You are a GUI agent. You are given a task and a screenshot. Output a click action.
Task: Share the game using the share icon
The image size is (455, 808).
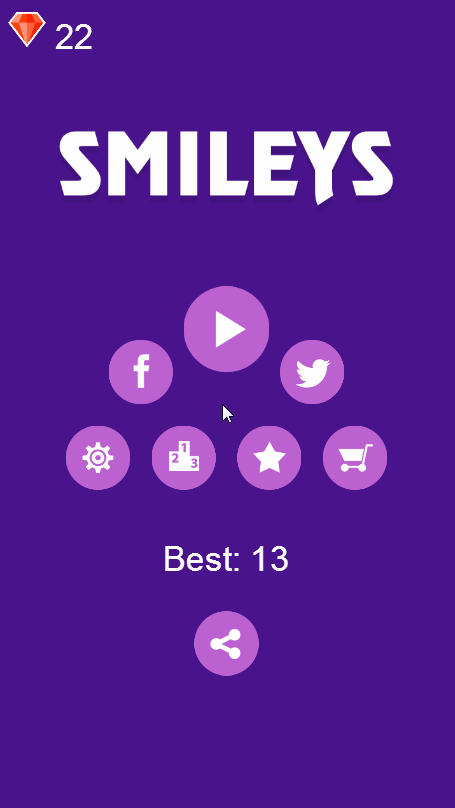point(226,643)
